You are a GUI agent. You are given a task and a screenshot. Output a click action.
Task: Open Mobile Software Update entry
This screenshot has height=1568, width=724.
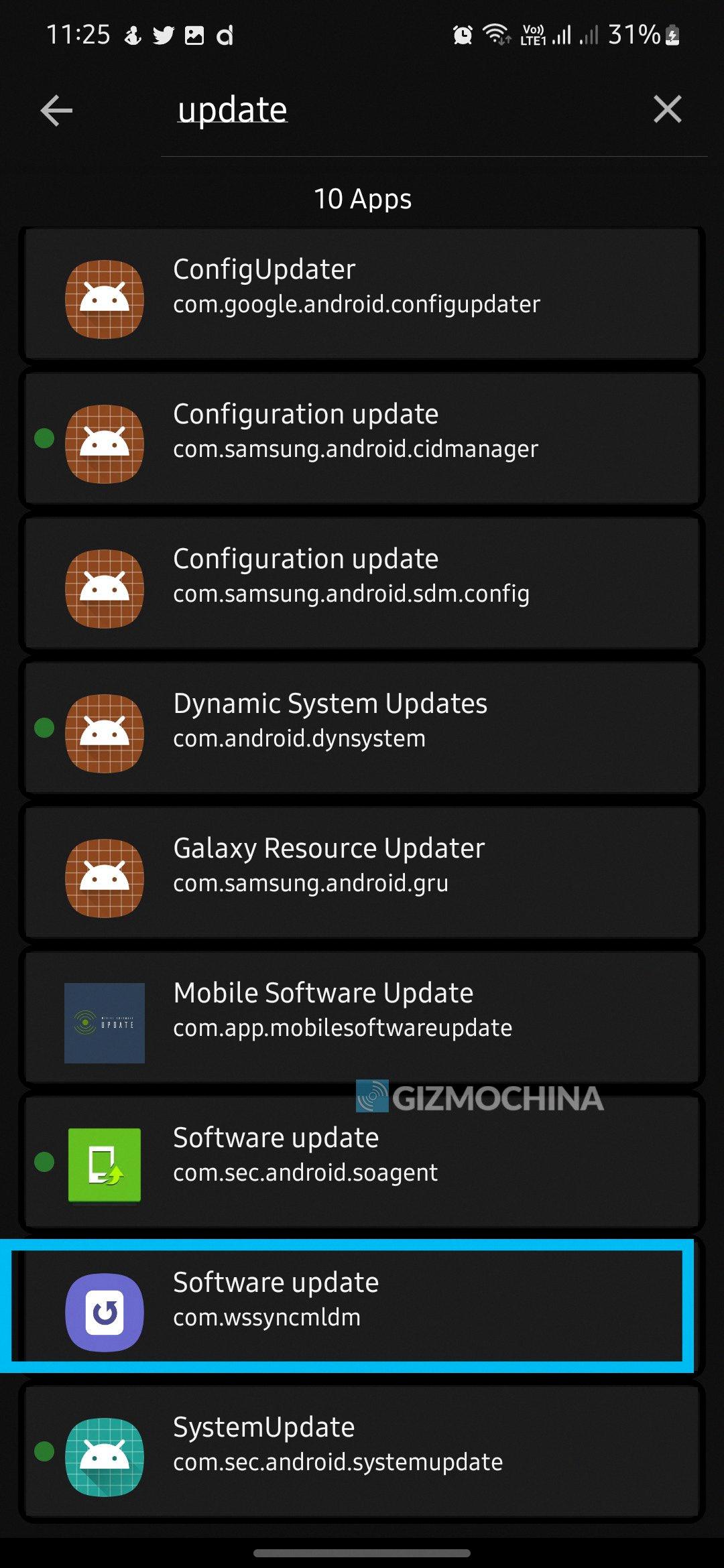coord(362,1019)
